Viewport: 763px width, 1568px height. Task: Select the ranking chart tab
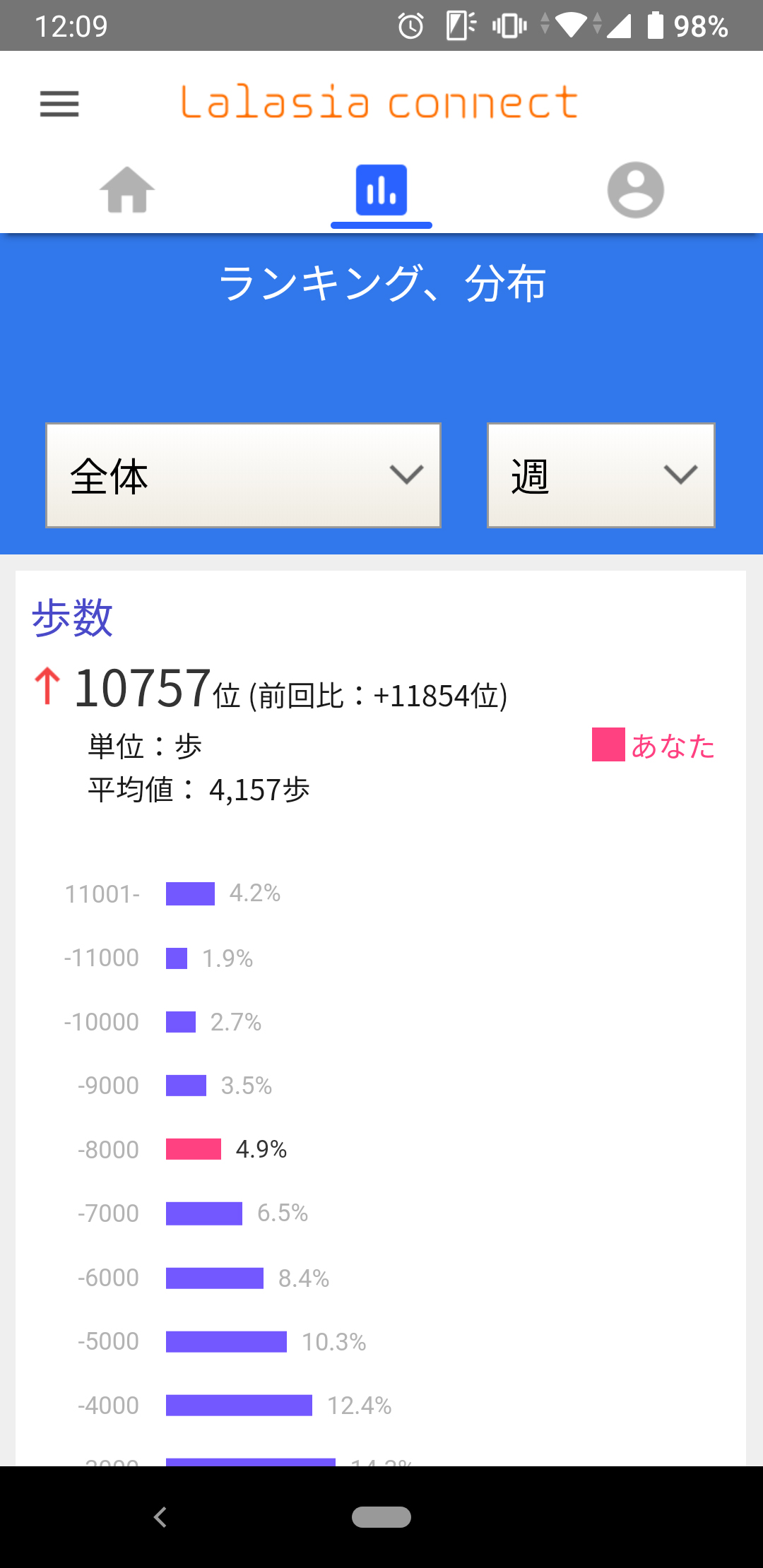click(x=381, y=191)
